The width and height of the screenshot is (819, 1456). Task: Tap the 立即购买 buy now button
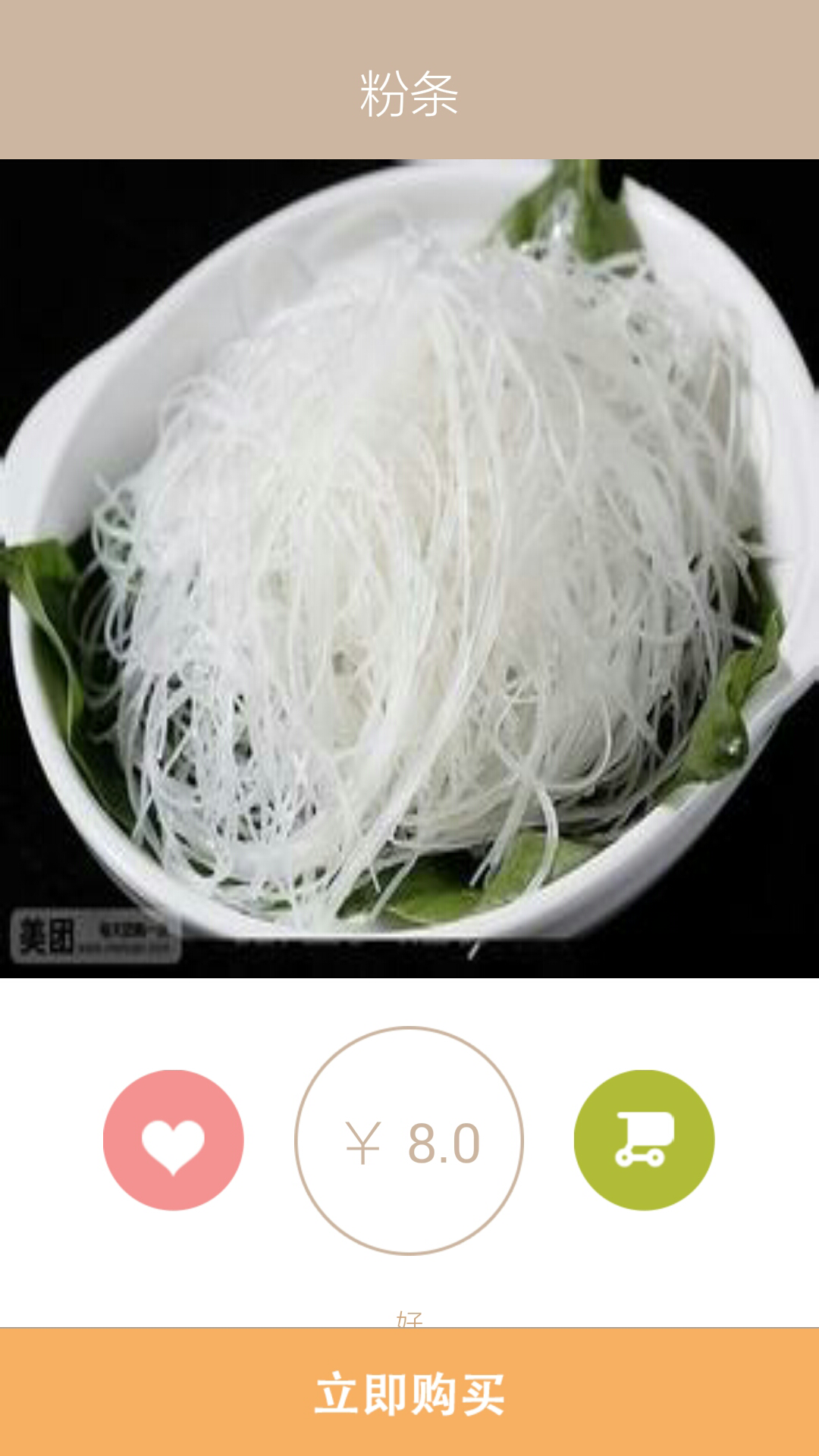409,1392
